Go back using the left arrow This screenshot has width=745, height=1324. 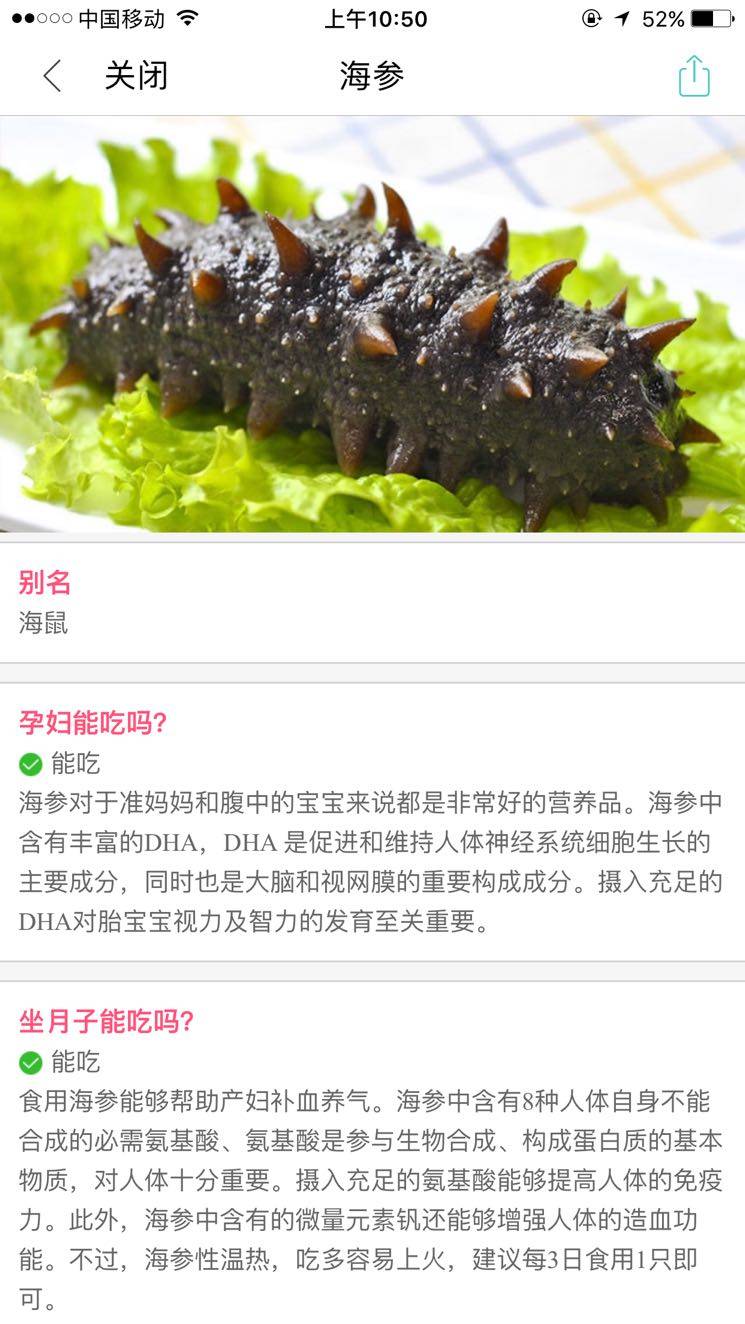[52, 76]
